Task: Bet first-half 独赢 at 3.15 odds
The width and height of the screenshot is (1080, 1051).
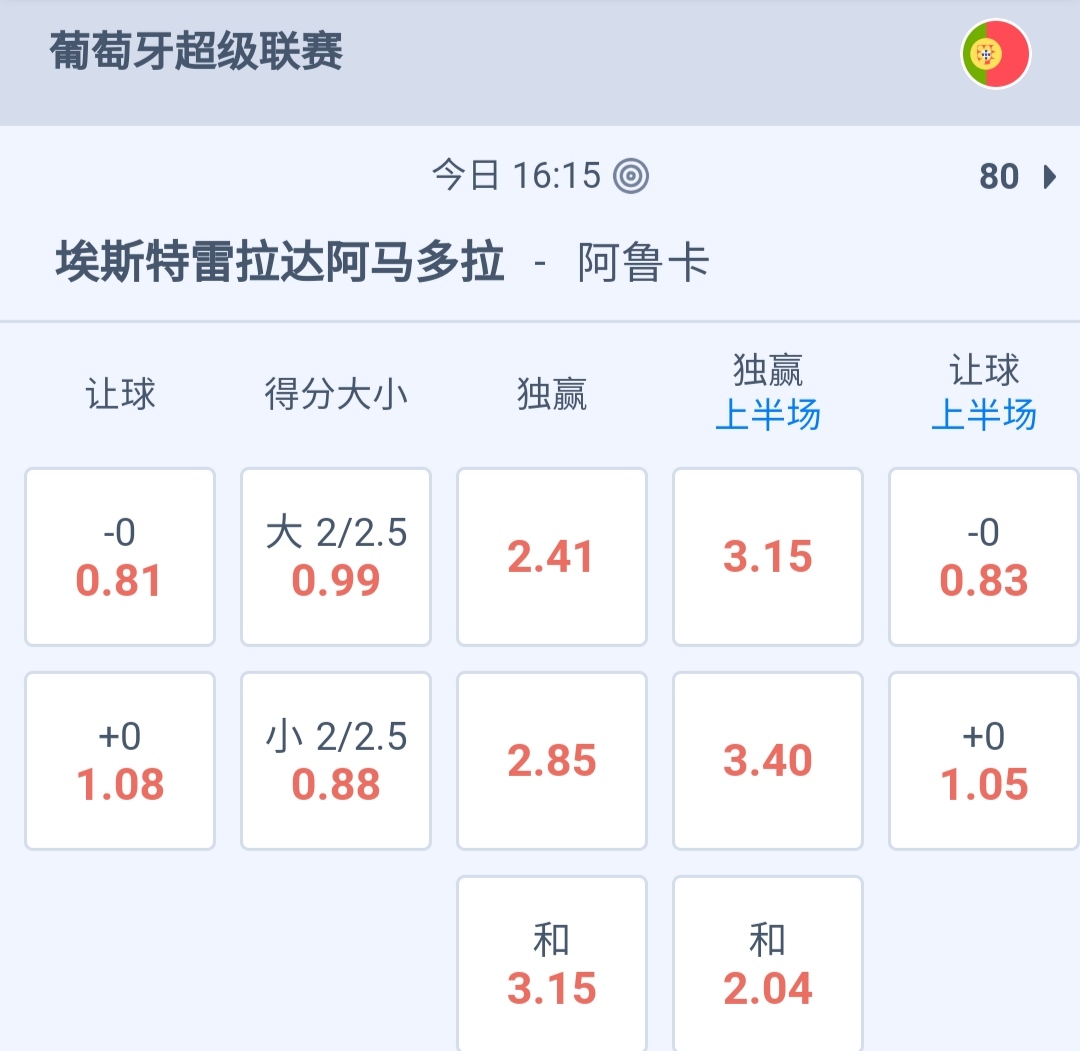Action: (x=768, y=557)
